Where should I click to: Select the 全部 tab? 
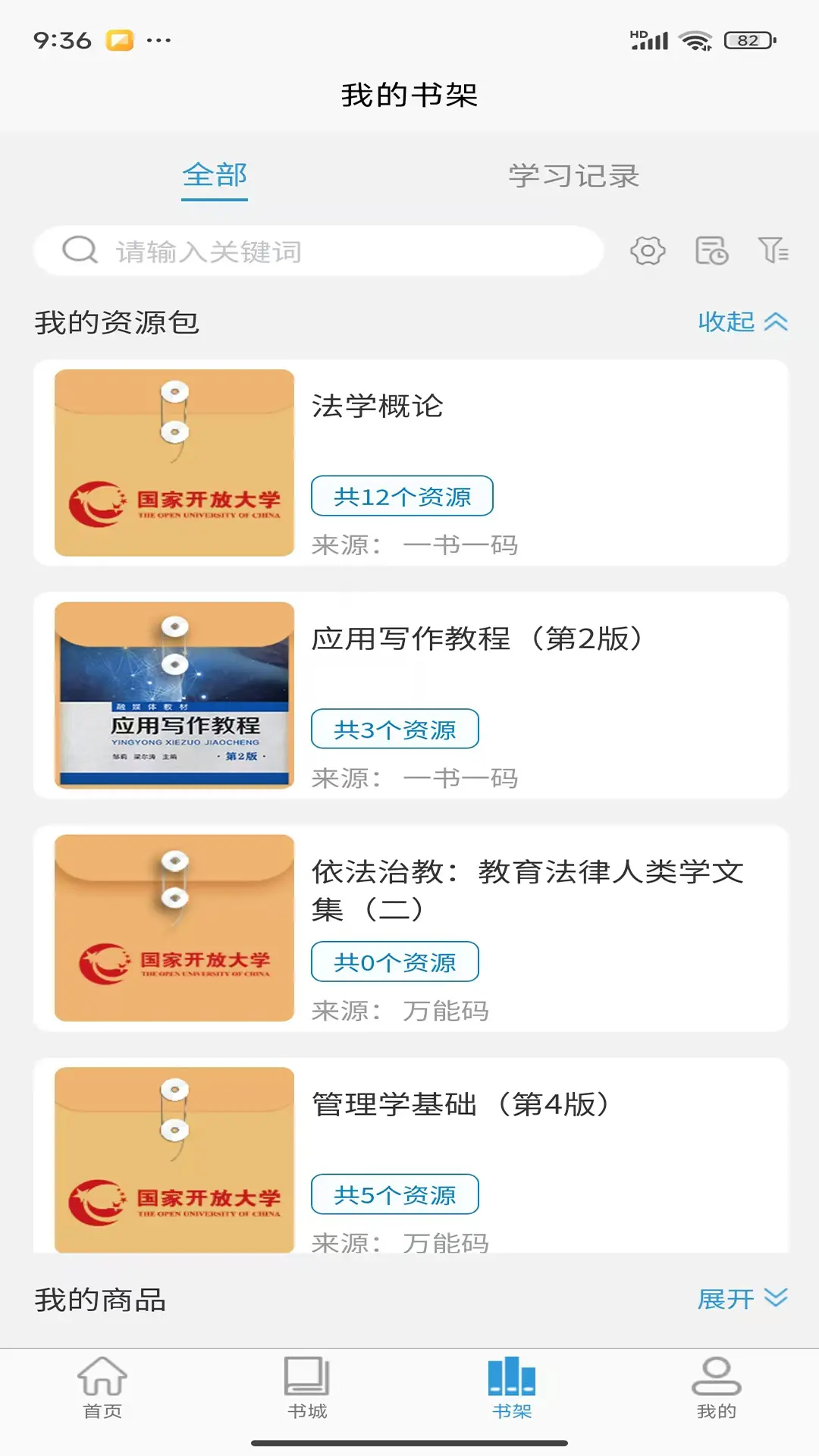click(215, 177)
